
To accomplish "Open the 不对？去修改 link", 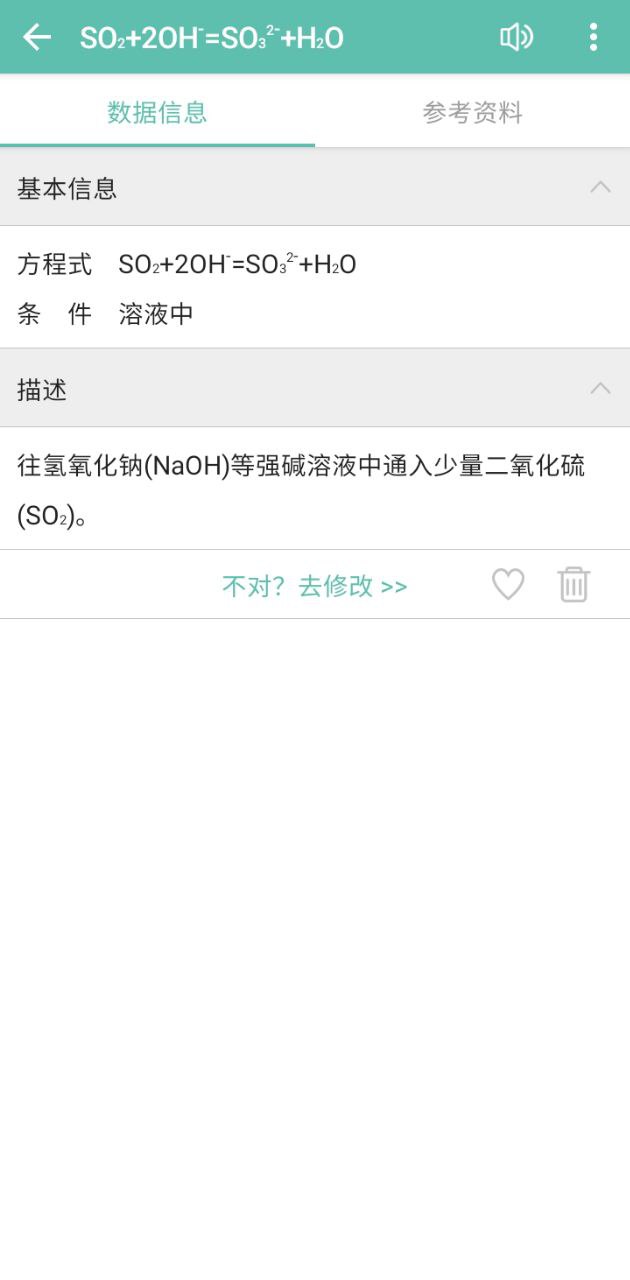I will pyautogui.click(x=315, y=586).
